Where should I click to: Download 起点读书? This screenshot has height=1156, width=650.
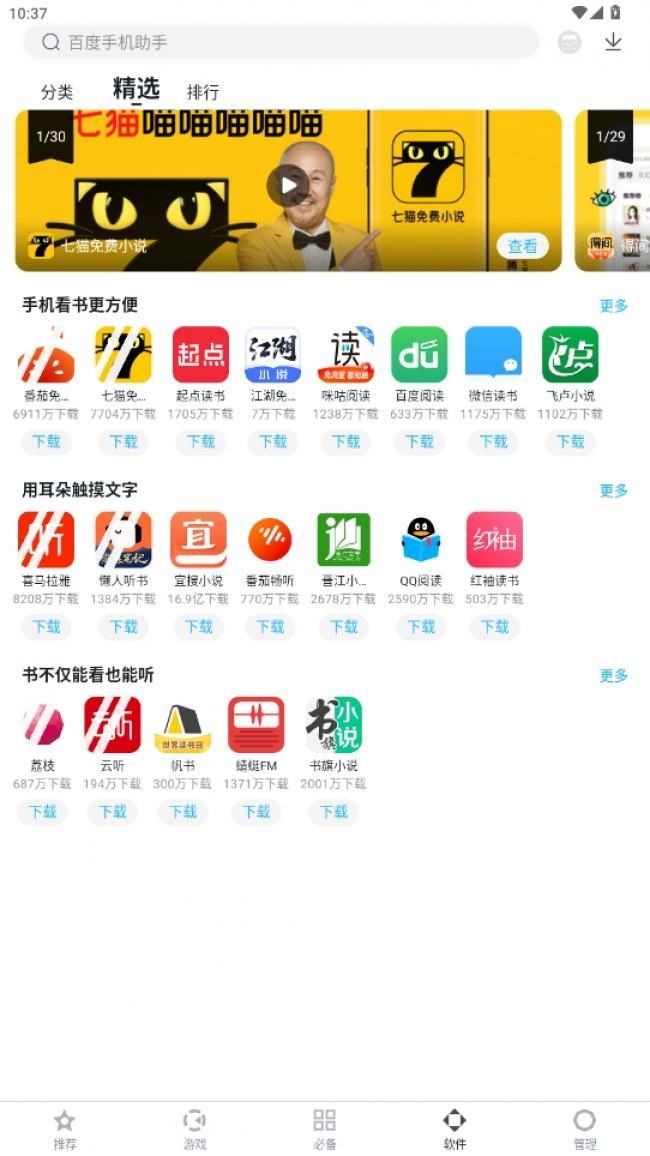(x=200, y=441)
